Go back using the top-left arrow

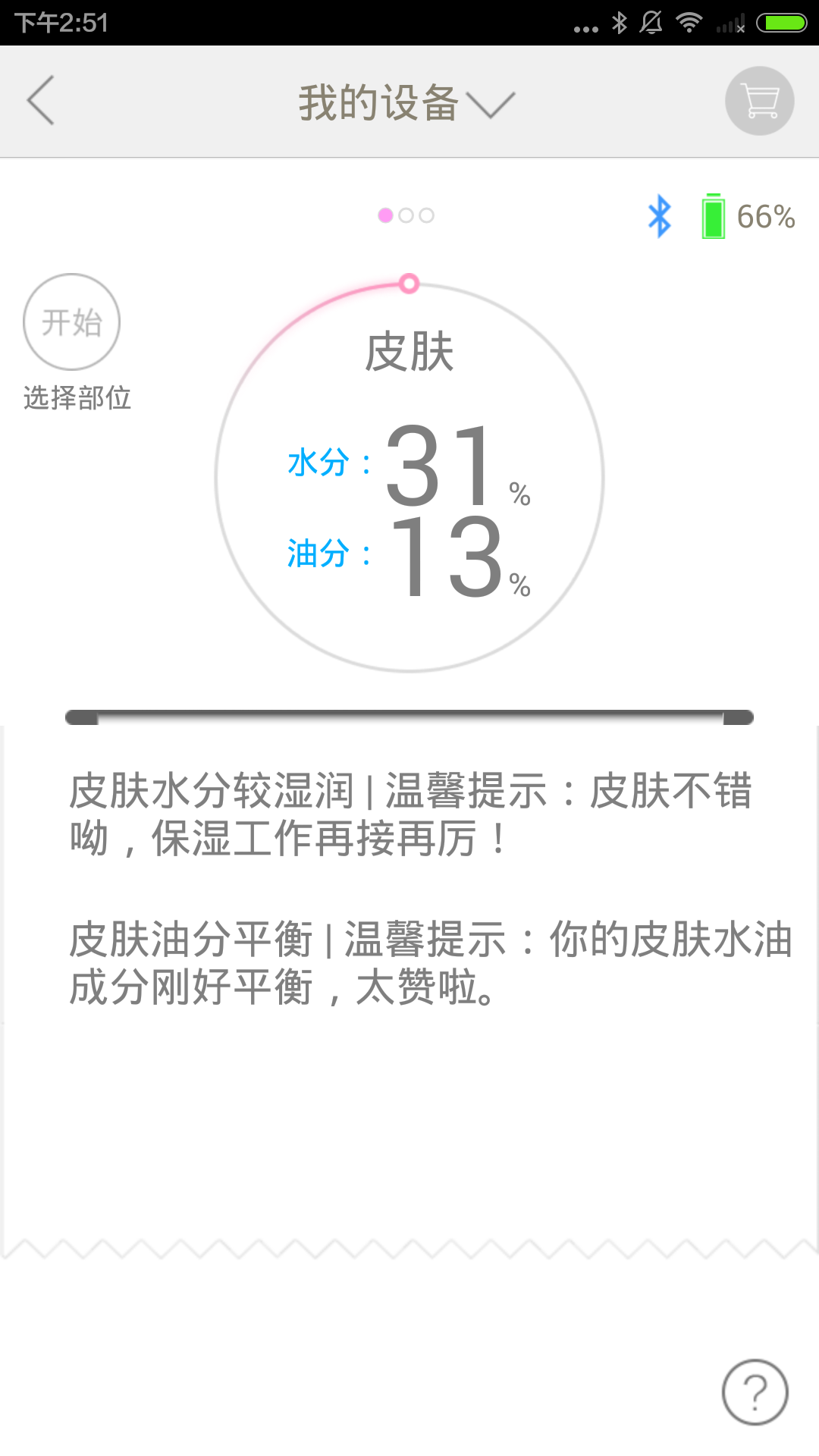coord(41,100)
